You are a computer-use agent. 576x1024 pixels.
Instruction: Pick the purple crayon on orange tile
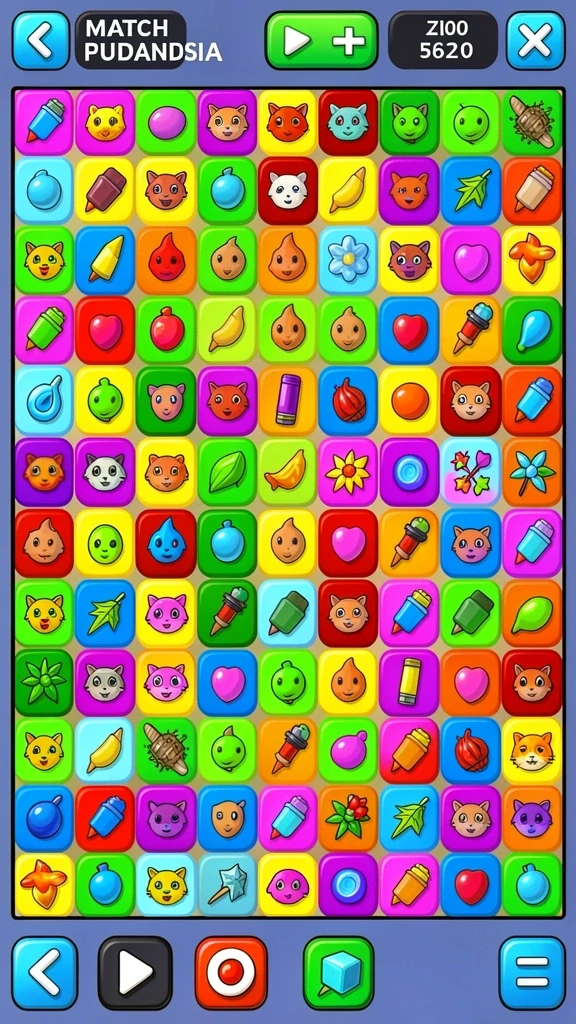[x=288, y=400]
